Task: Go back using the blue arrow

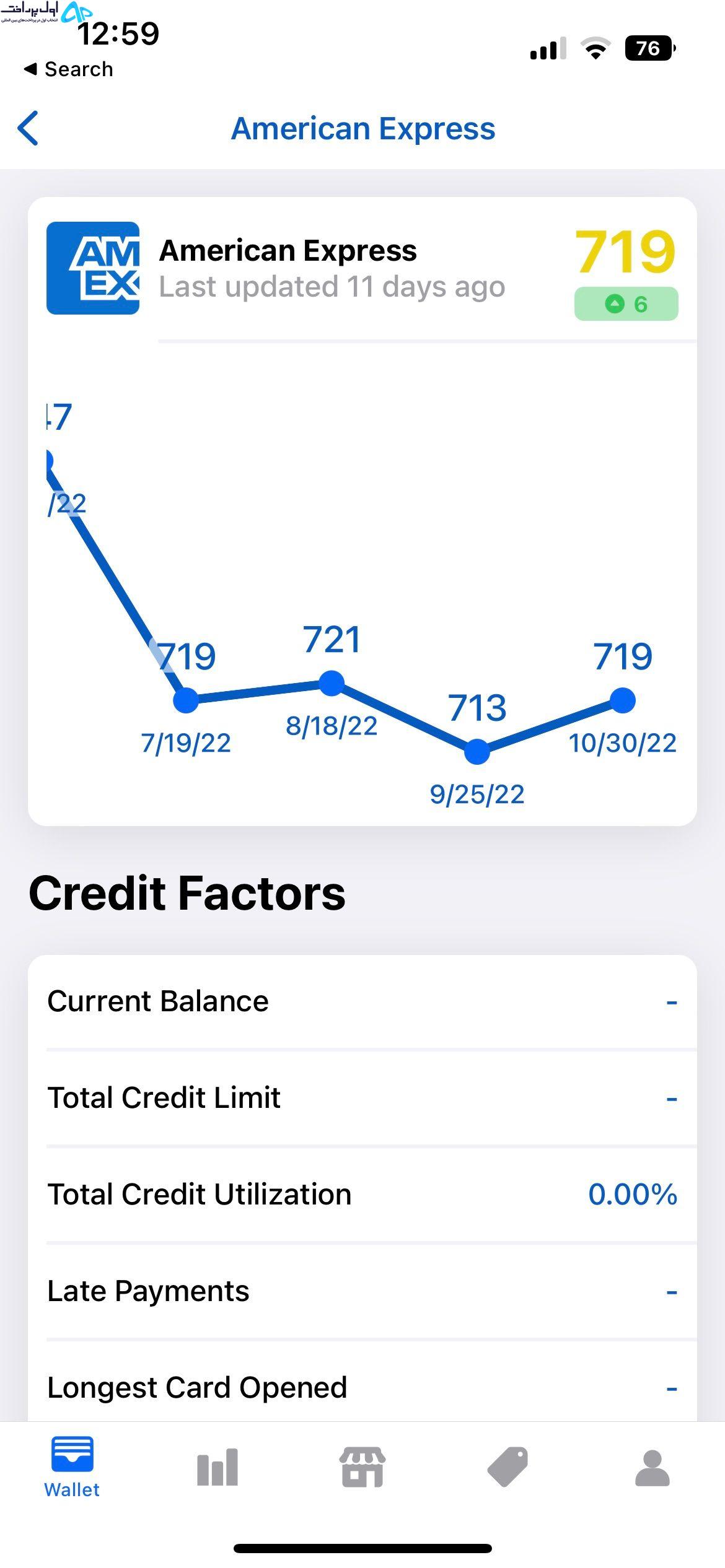Action: coord(29,128)
